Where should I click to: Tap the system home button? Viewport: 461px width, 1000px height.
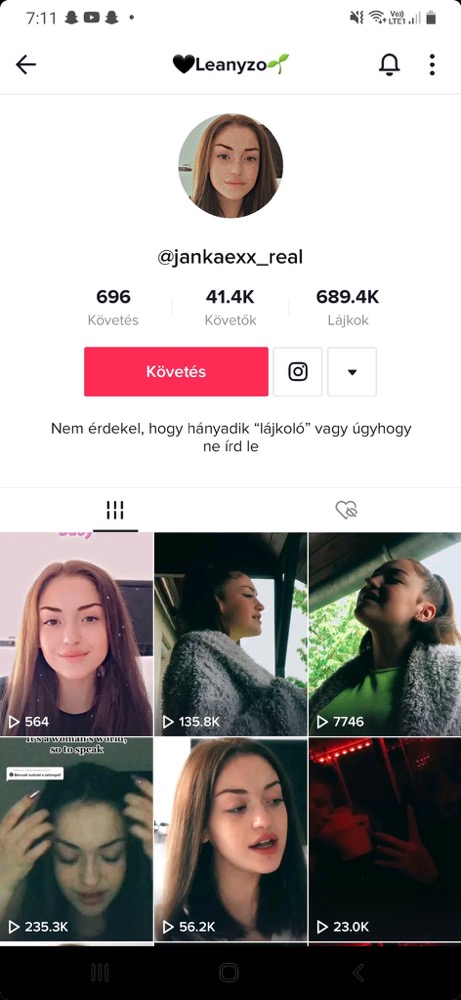click(229, 973)
